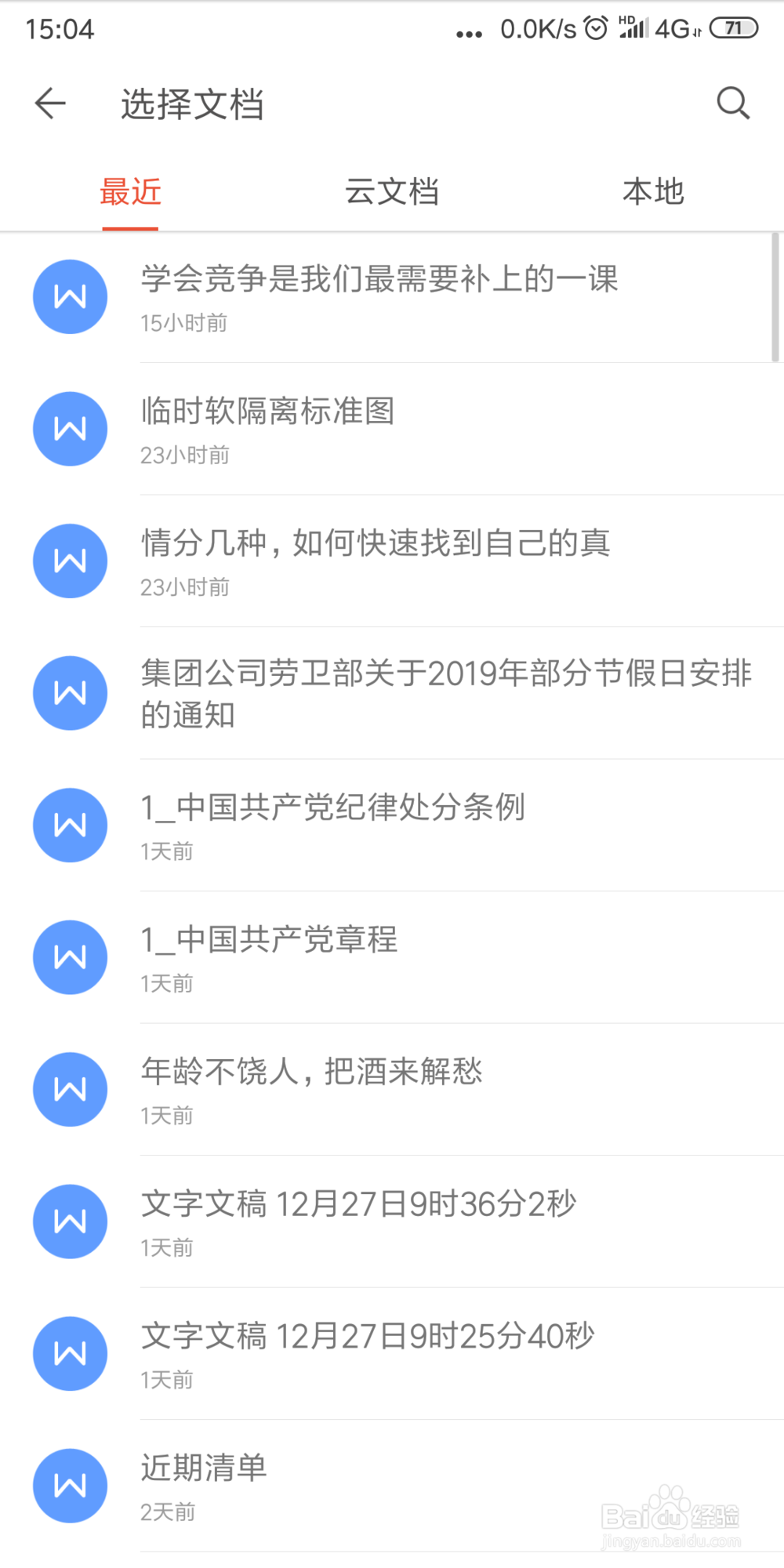This screenshot has width=784, height=1568.
Task: Switch to the 本地 tab
Action: coord(653,191)
